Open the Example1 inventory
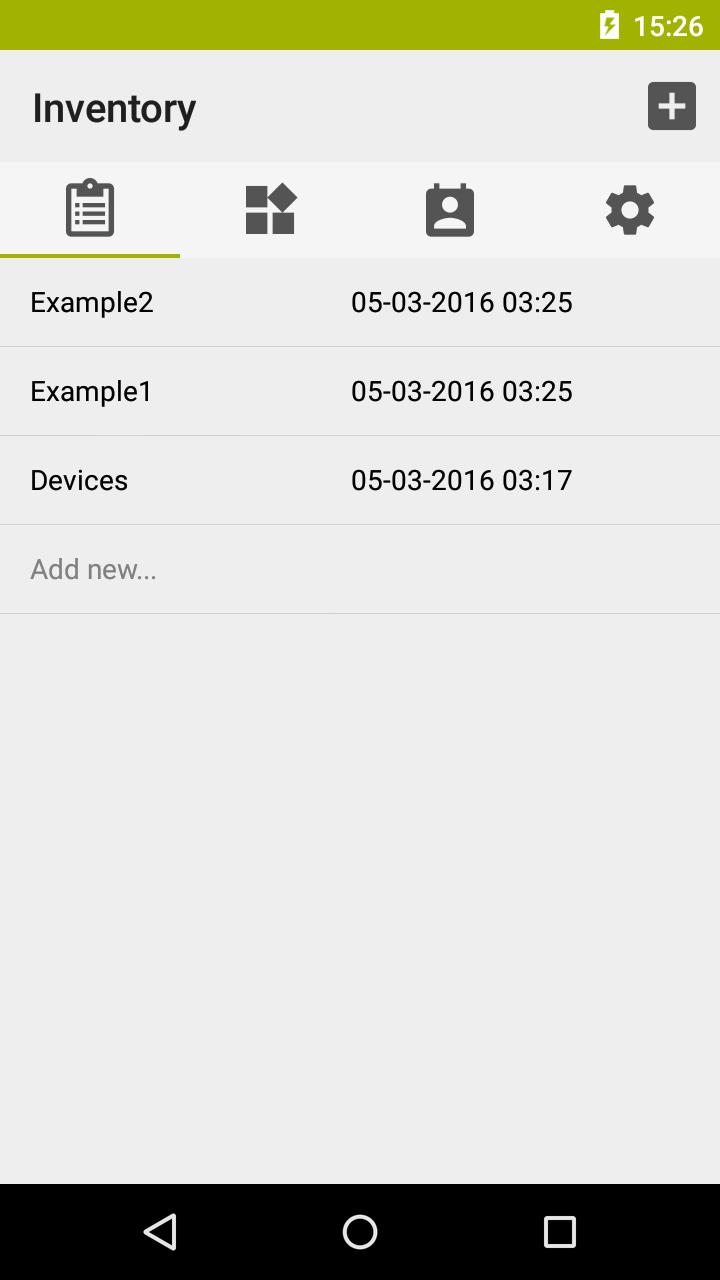 [x=360, y=391]
